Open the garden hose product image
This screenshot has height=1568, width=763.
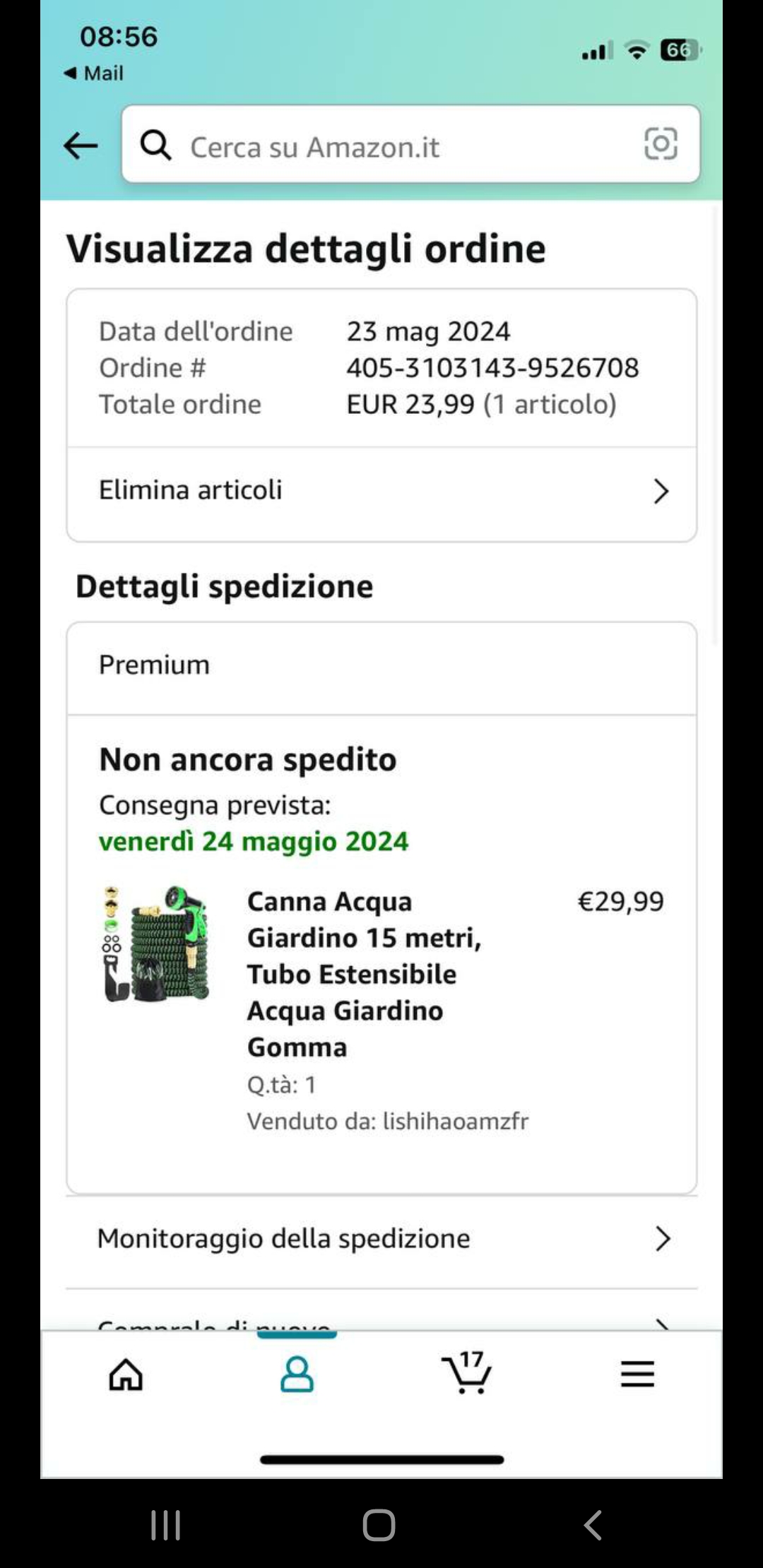coord(156,943)
